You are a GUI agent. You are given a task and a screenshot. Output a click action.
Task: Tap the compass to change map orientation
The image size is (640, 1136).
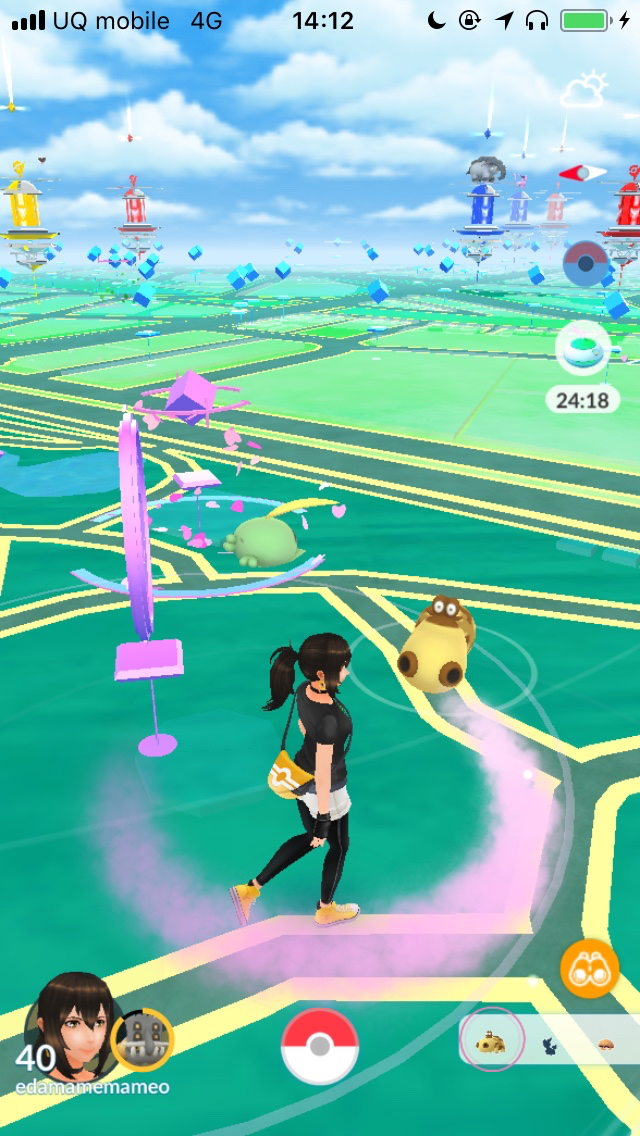(x=583, y=173)
